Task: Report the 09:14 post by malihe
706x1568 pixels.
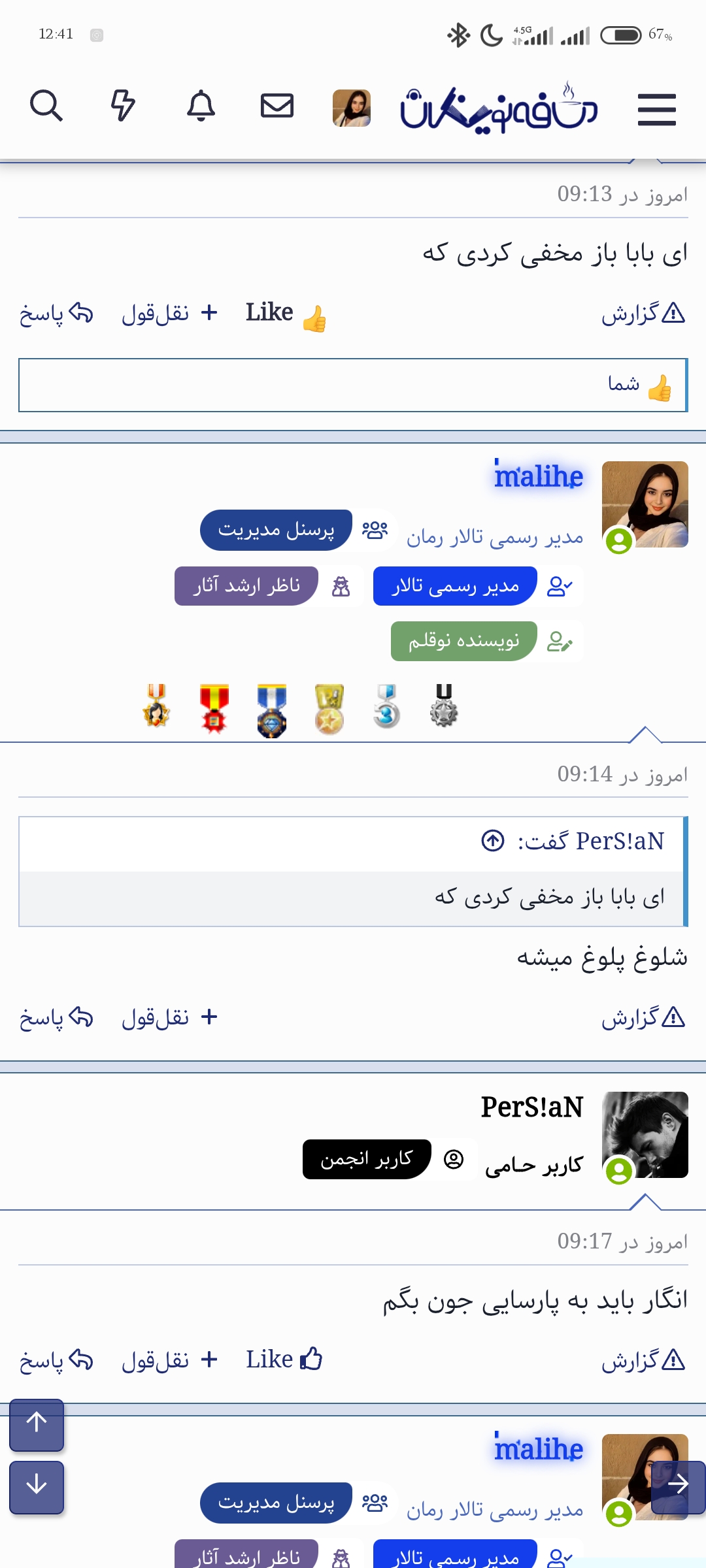Action: point(643,1018)
